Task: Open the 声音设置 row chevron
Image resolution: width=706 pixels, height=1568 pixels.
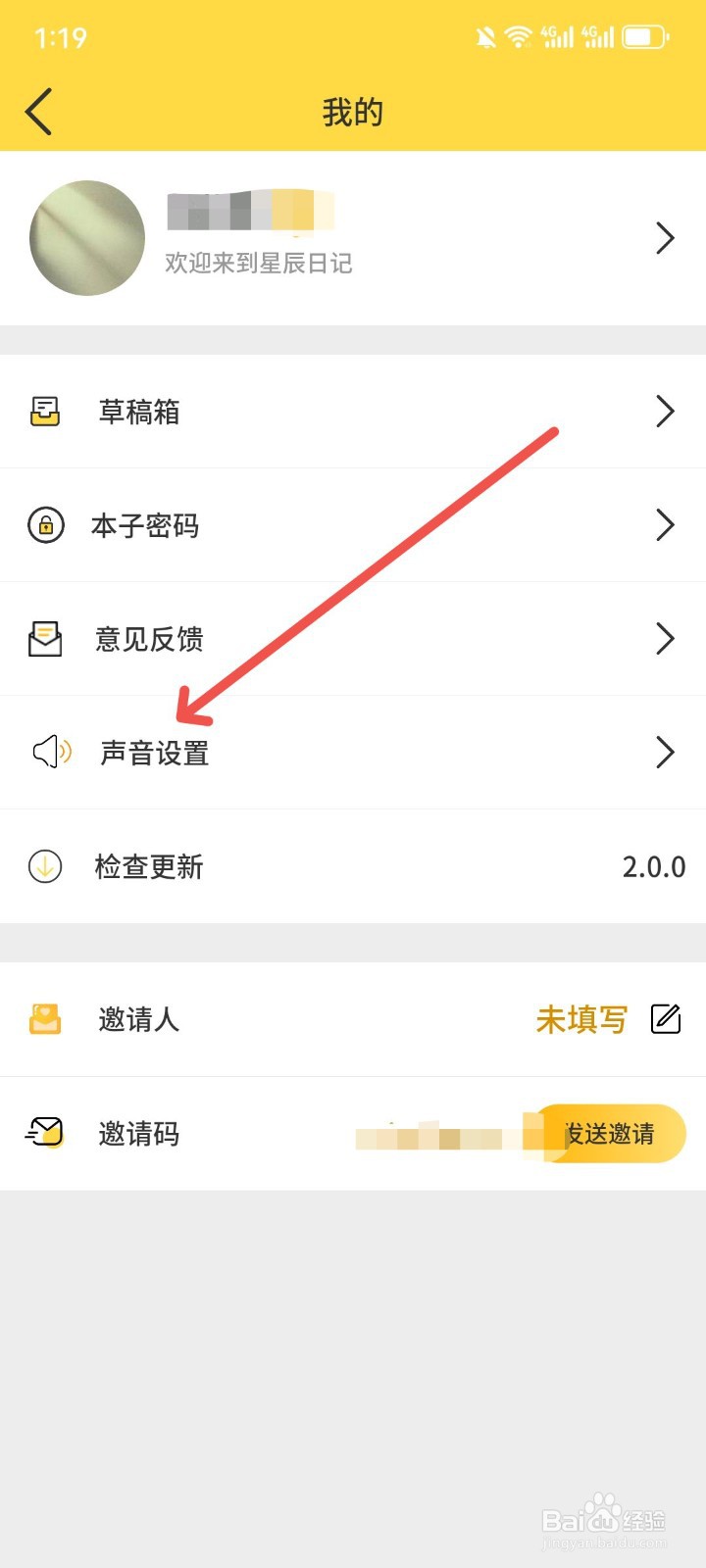Action: [x=665, y=753]
